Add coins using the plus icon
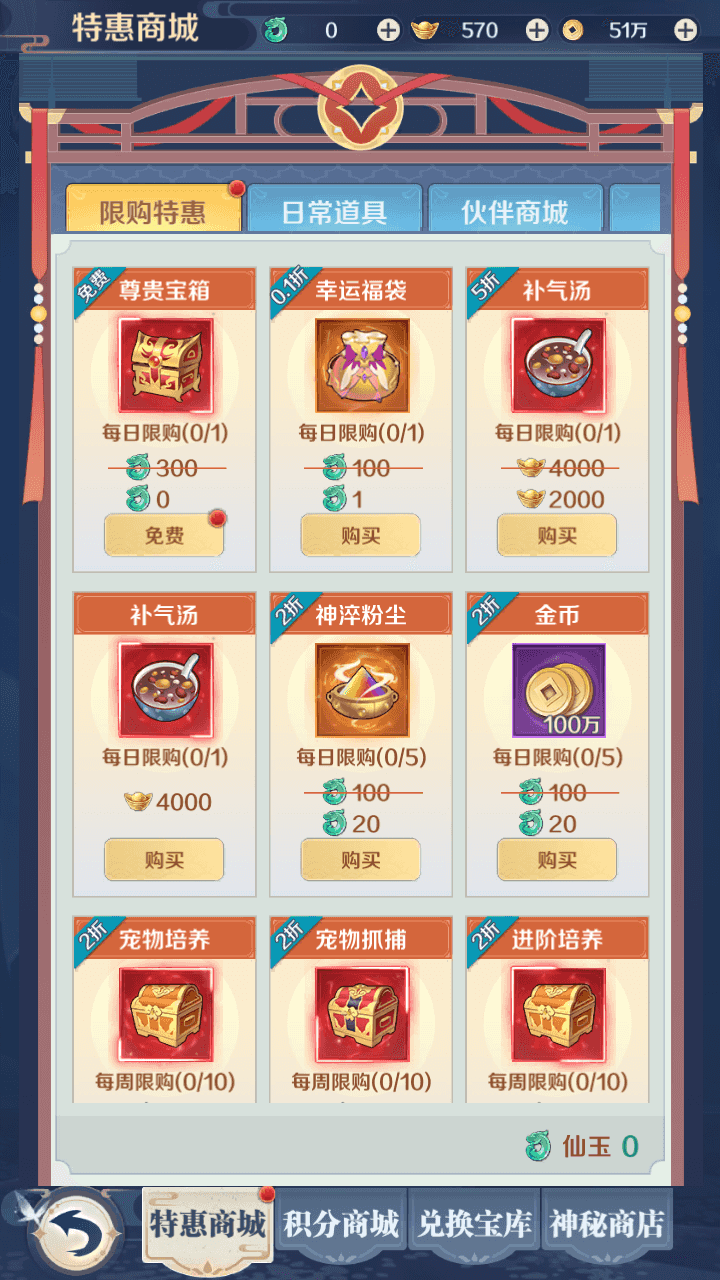The width and height of the screenshot is (720, 1280). click(685, 30)
